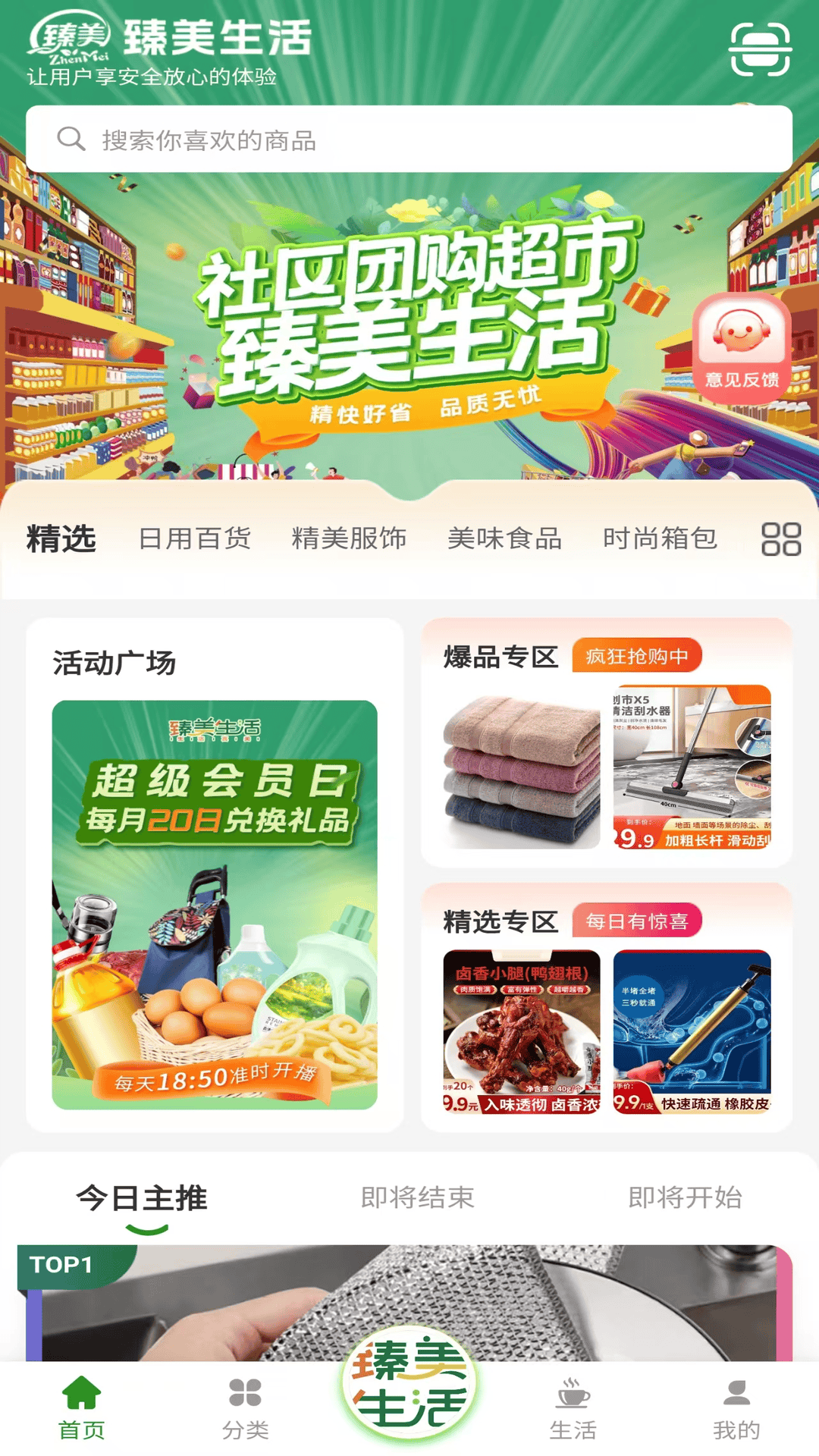Image resolution: width=819 pixels, height=1456 pixels.
Task: Open the towel product in 爆品专区
Action: [522, 767]
